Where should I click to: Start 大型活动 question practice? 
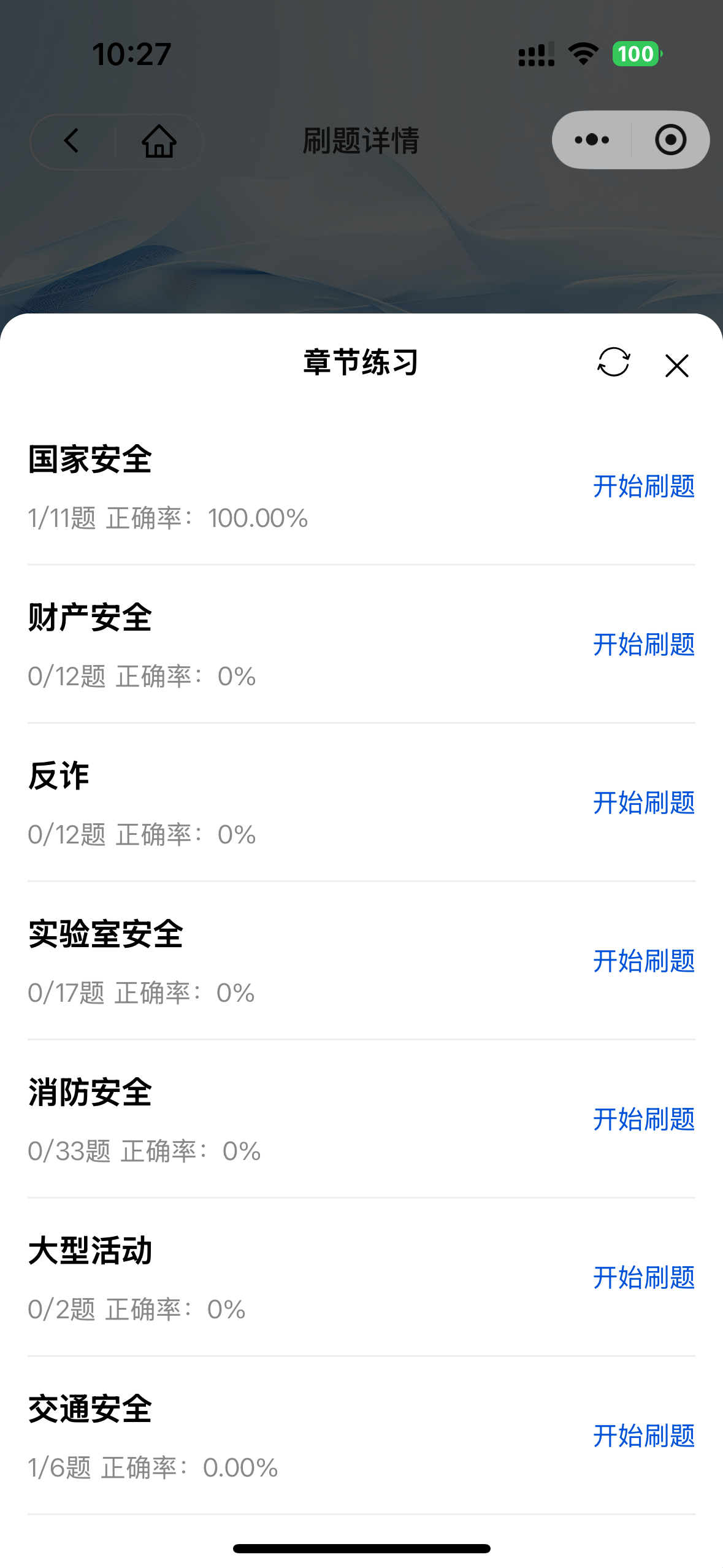click(x=644, y=1277)
